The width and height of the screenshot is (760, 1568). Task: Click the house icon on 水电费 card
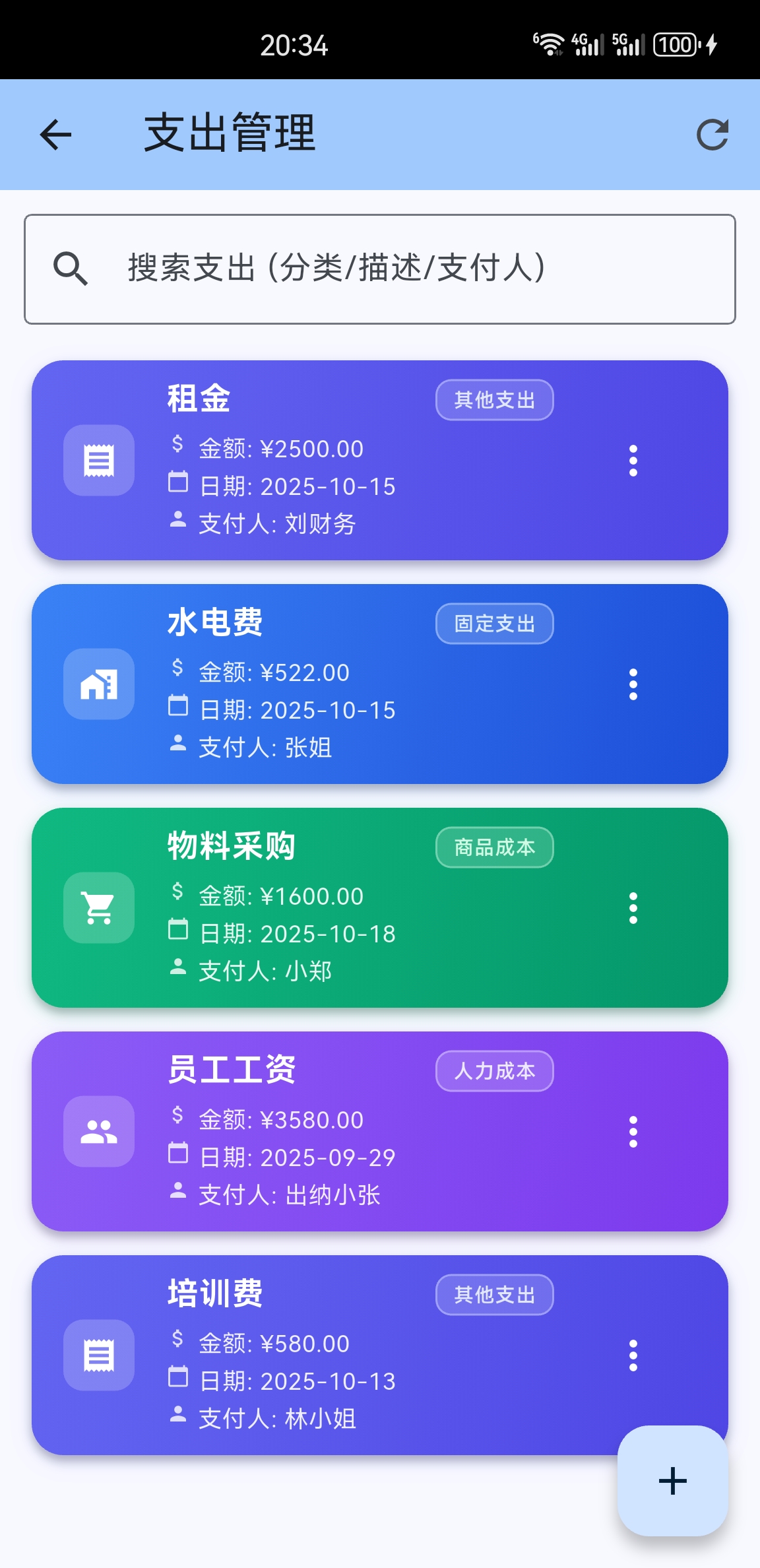click(x=98, y=684)
